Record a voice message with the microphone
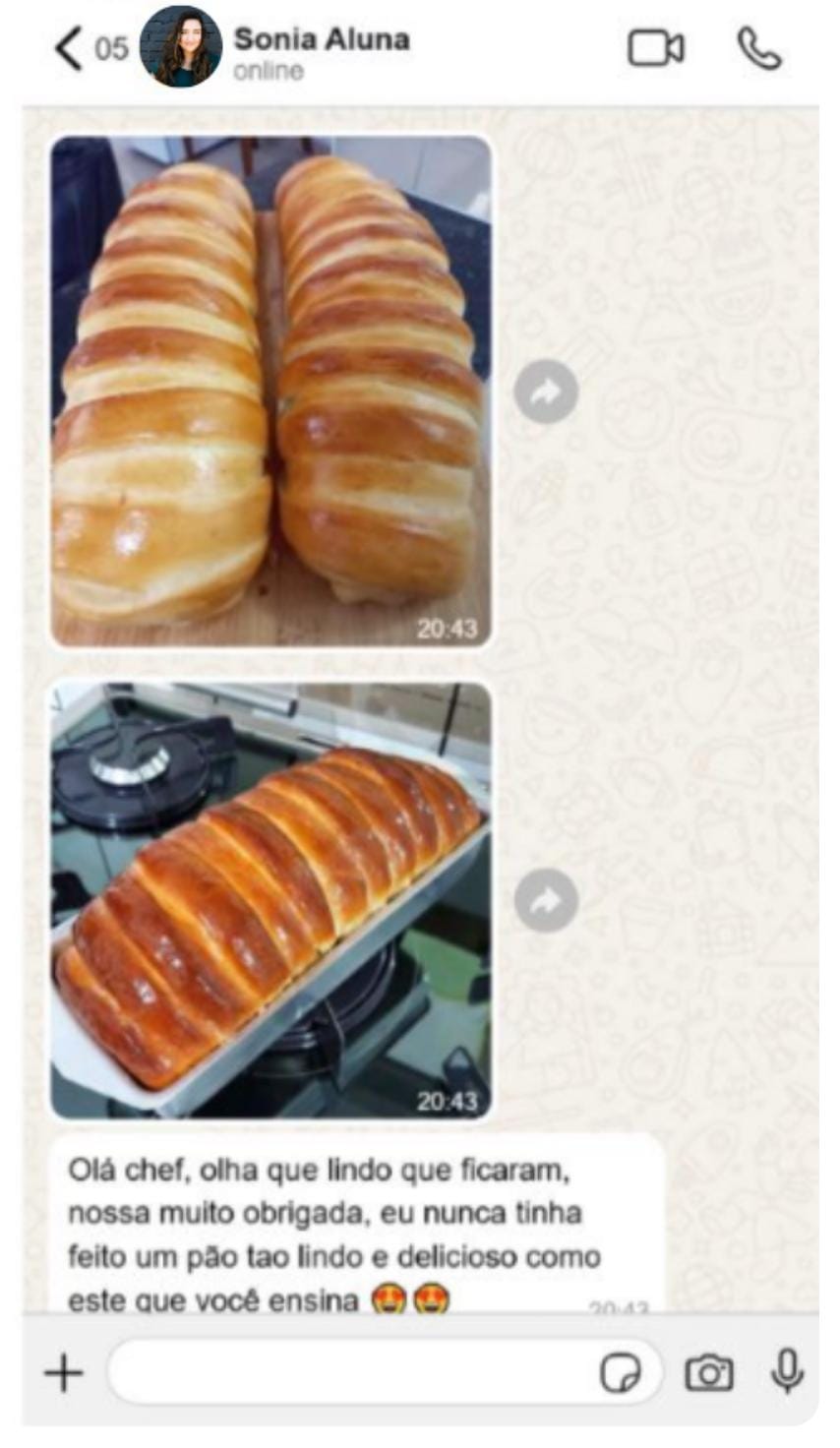The height and width of the screenshot is (1448, 840). point(787,1370)
